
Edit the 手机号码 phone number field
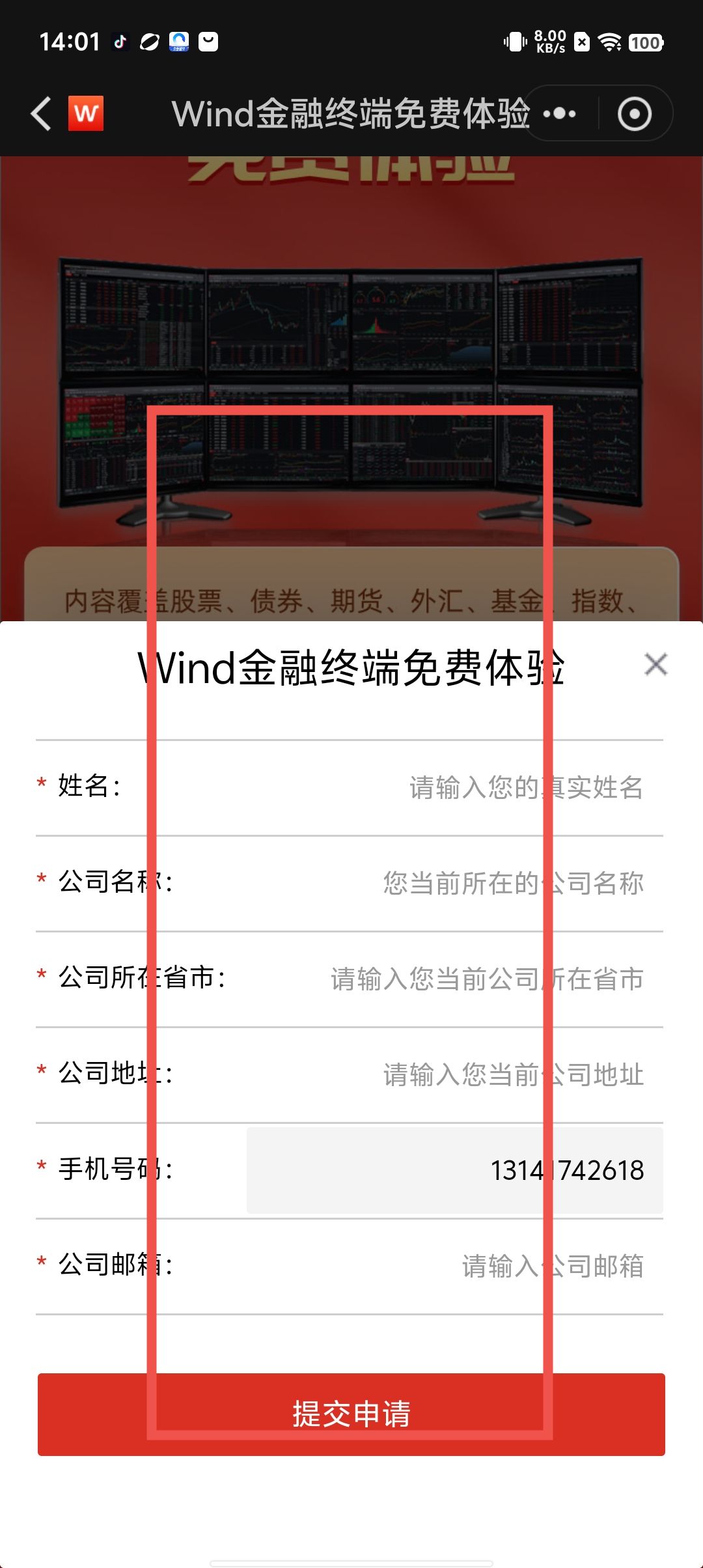(x=454, y=1170)
